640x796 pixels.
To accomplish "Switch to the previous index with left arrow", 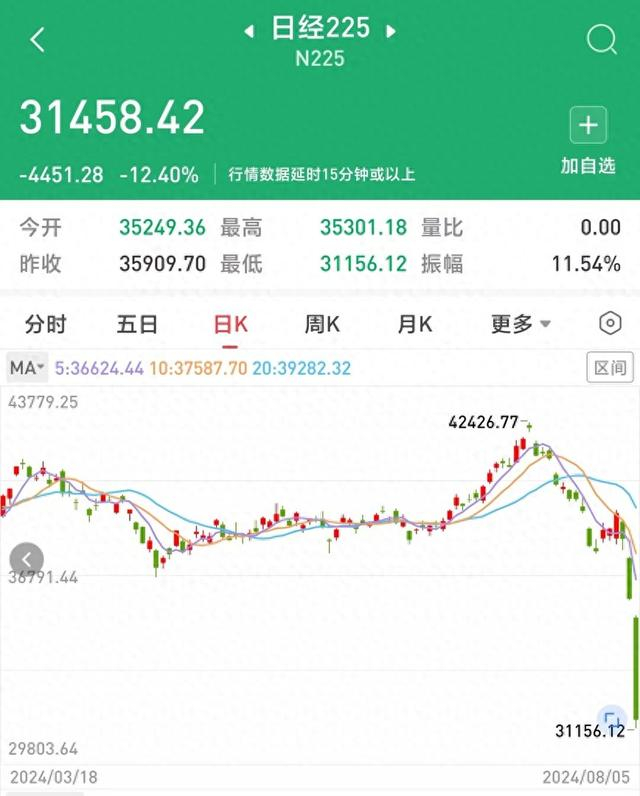I will (x=250, y=31).
